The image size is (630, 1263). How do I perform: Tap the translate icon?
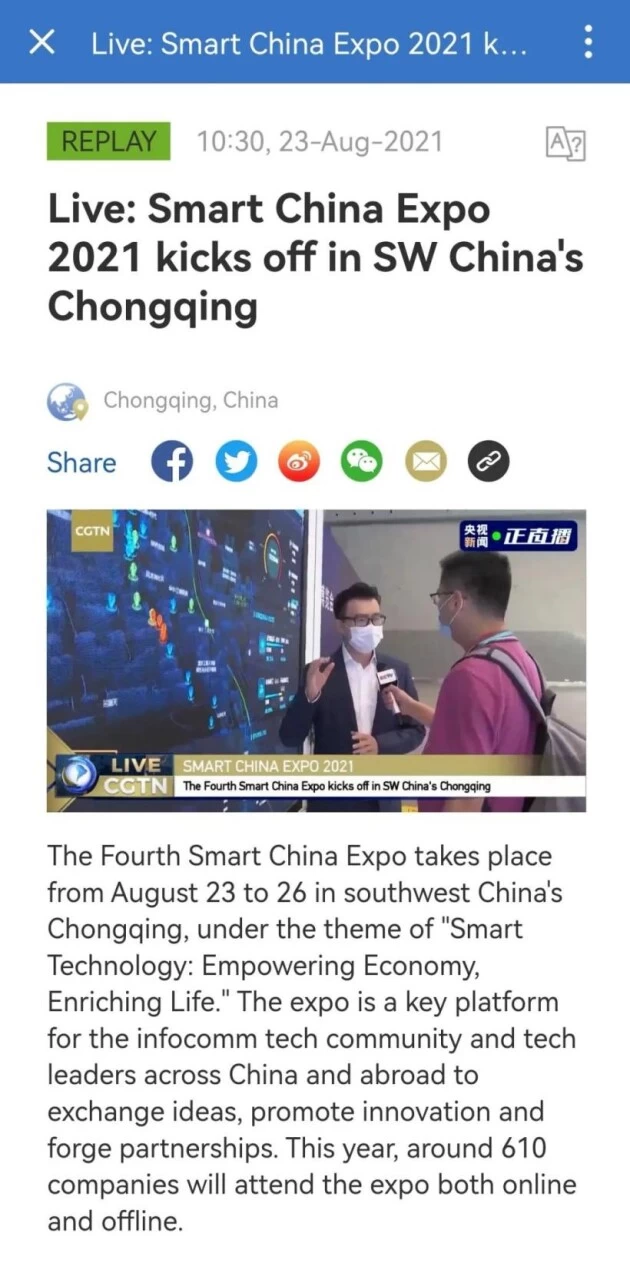(x=565, y=143)
